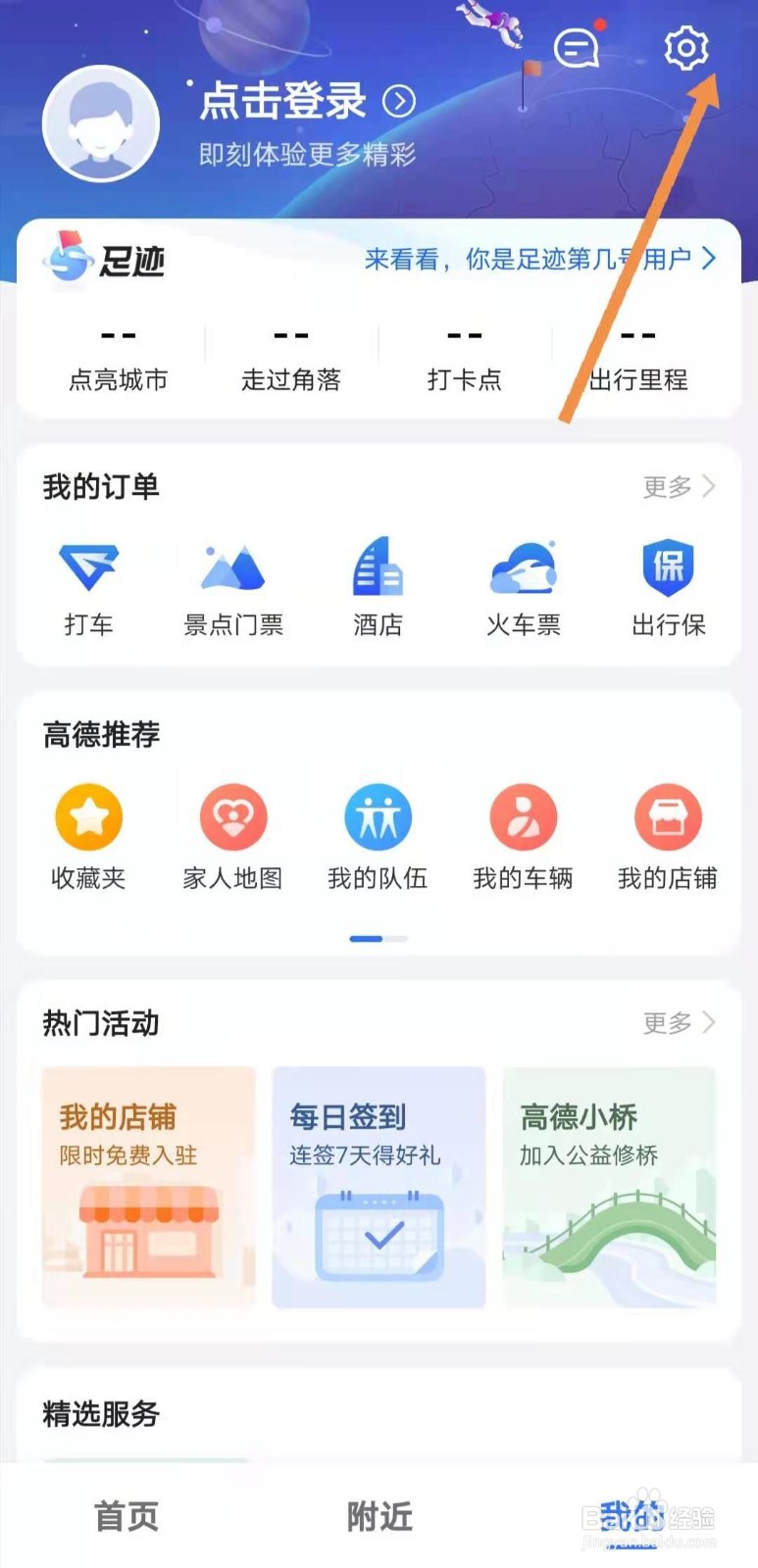Switch to the 首页 home tab

pyautogui.click(x=125, y=1515)
